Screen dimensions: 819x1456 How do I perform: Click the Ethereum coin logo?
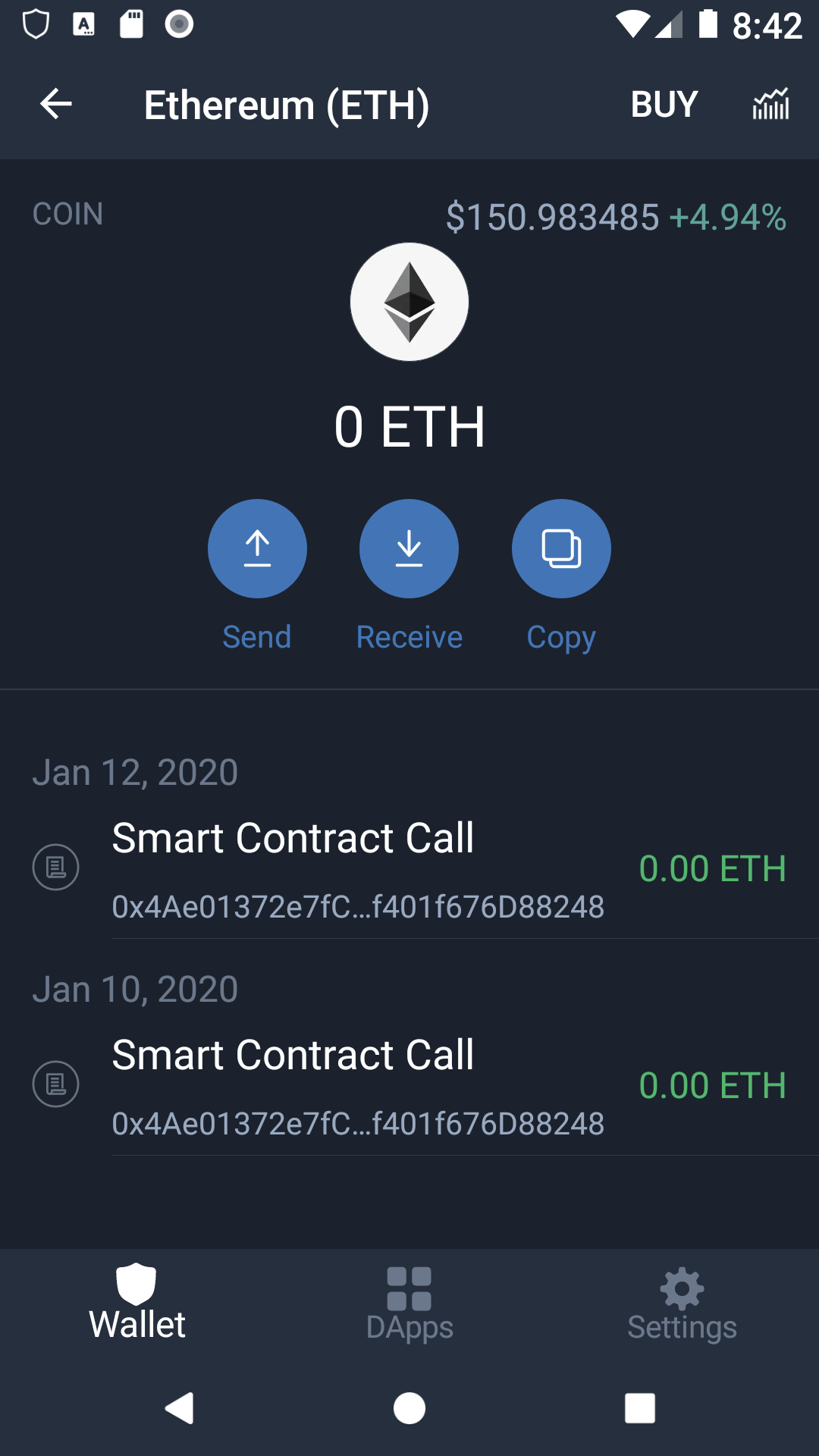point(409,301)
